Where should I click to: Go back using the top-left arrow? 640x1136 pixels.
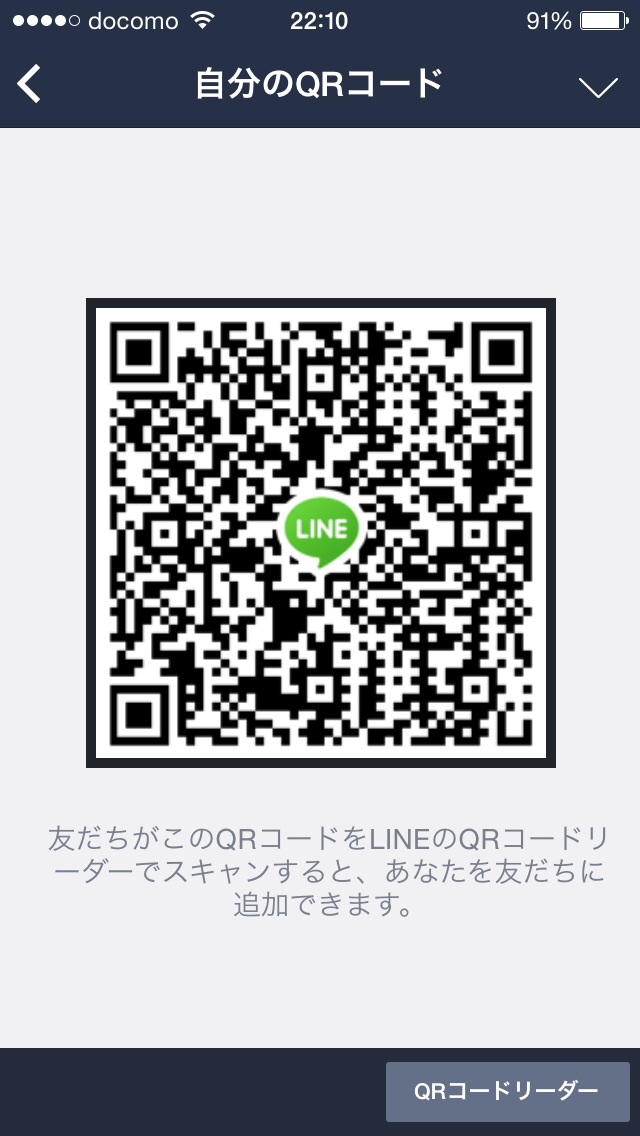click(x=30, y=85)
